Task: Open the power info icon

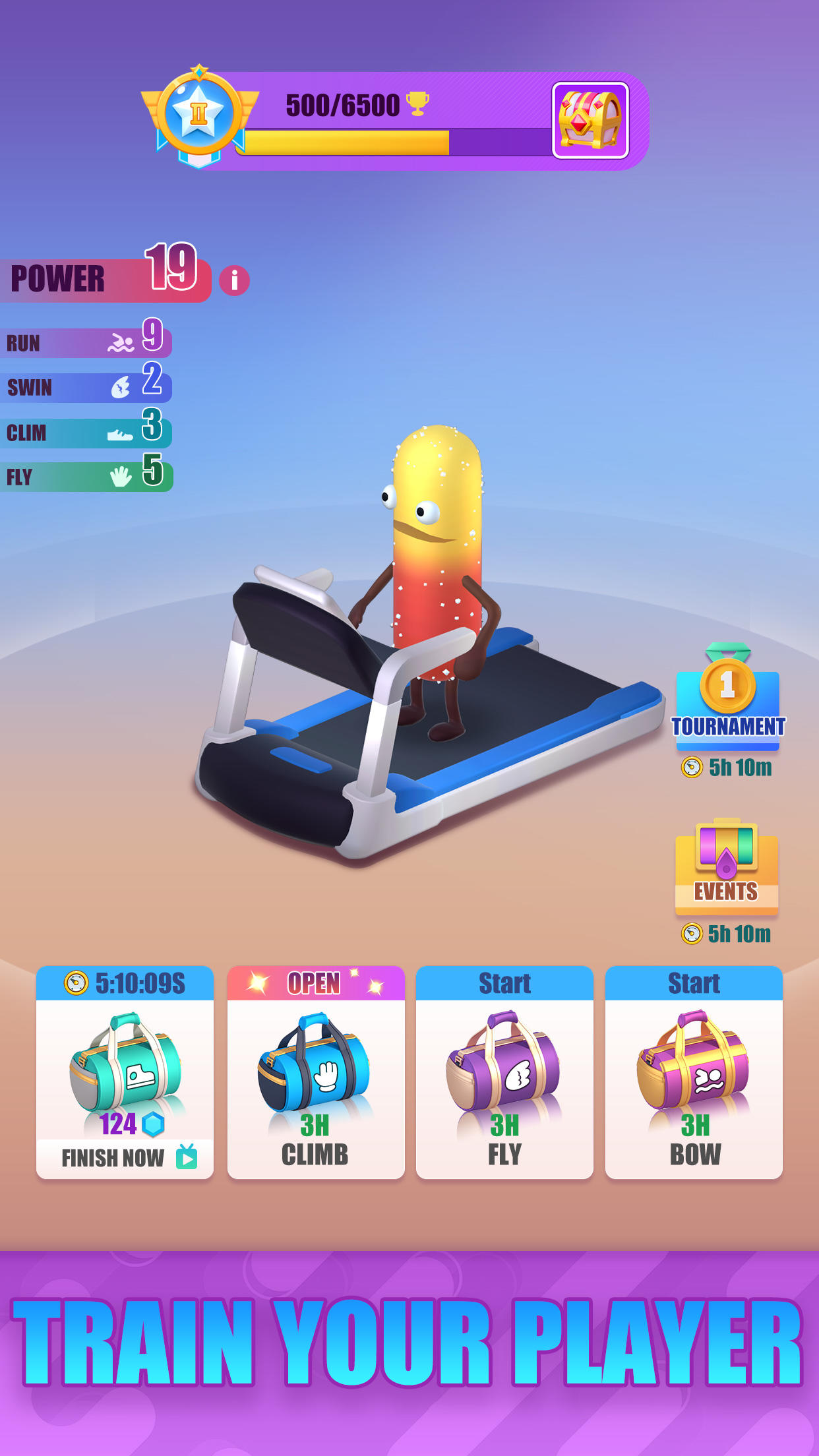Action: pyautogui.click(x=234, y=281)
